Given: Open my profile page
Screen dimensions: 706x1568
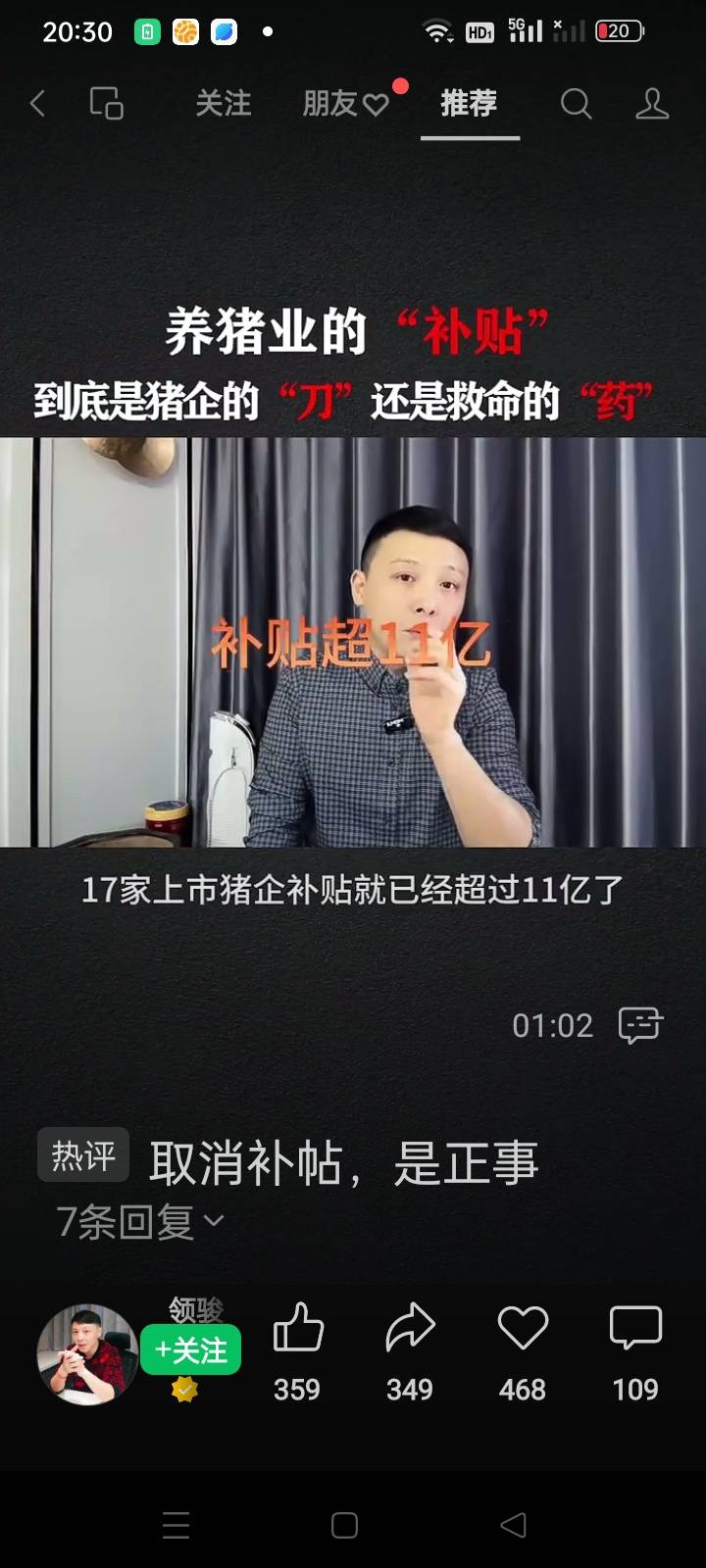Looking at the screenshot, I should (x=652, y=103).
